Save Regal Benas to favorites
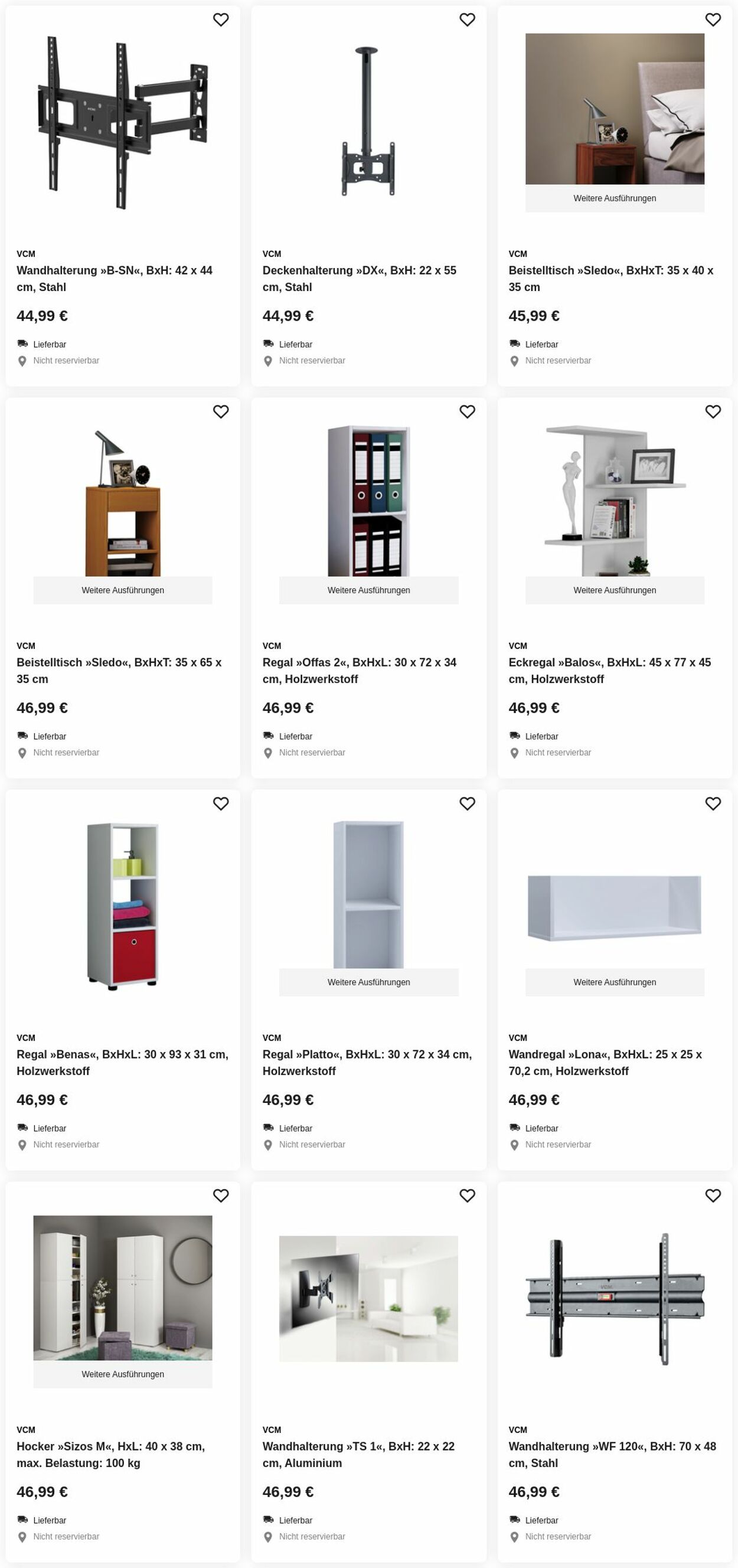The width and height of the screenshot is (738, 1568). pyautogui.click(x=220, y=804)
